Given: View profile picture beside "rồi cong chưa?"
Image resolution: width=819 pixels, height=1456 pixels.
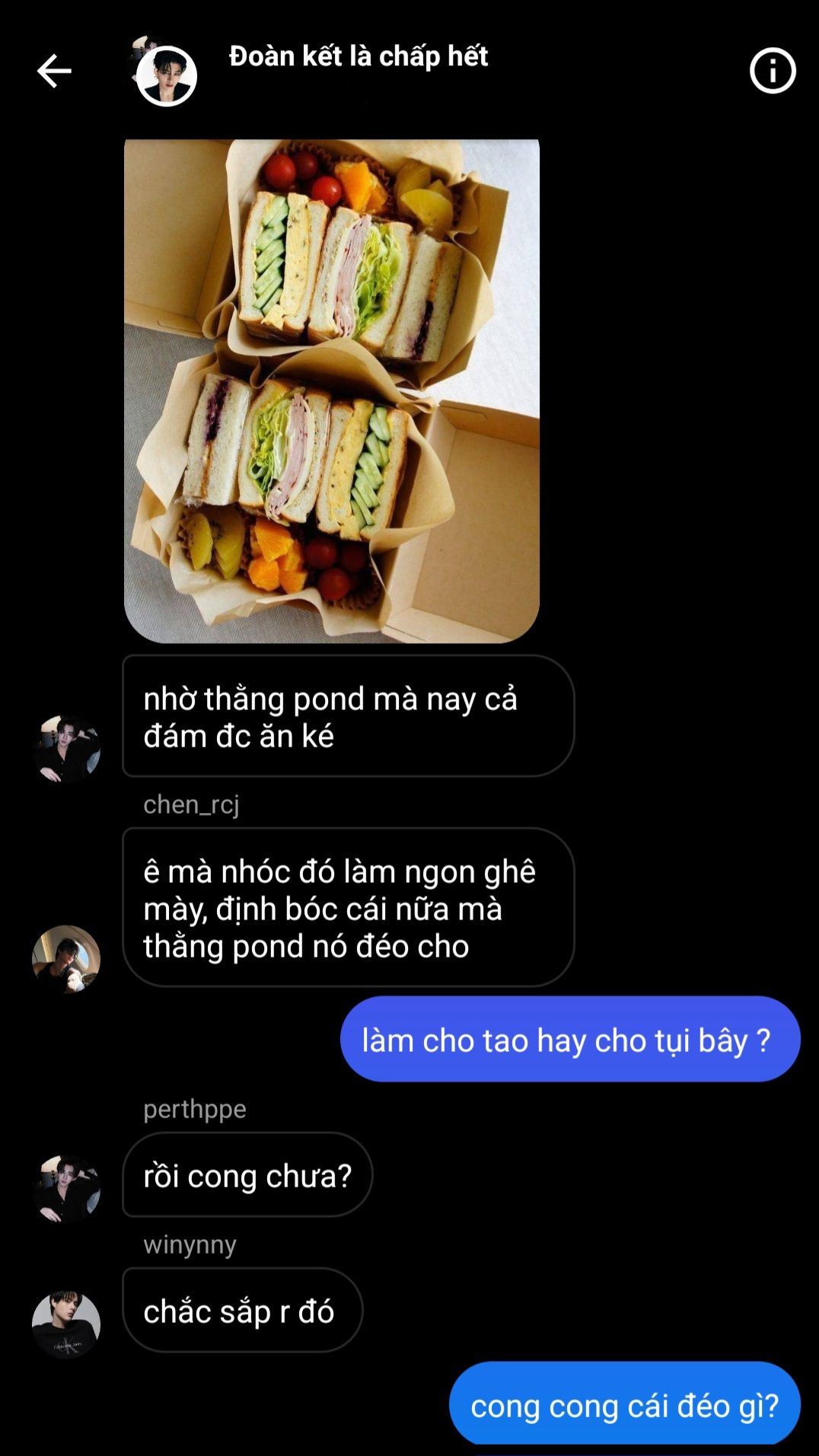Looking at the screenshot, I should point(66,1188).
